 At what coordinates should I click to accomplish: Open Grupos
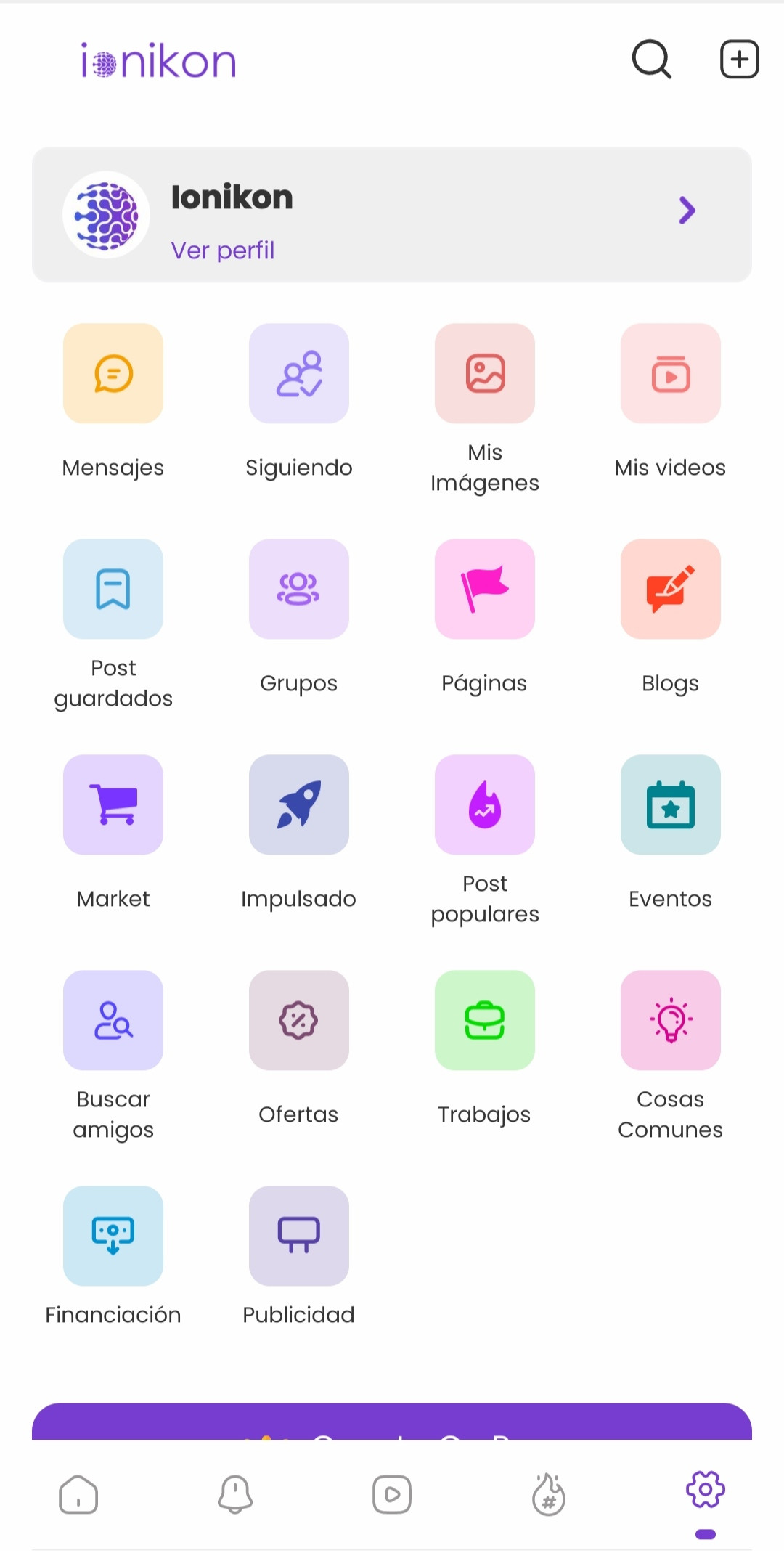[x=299, y=590]
